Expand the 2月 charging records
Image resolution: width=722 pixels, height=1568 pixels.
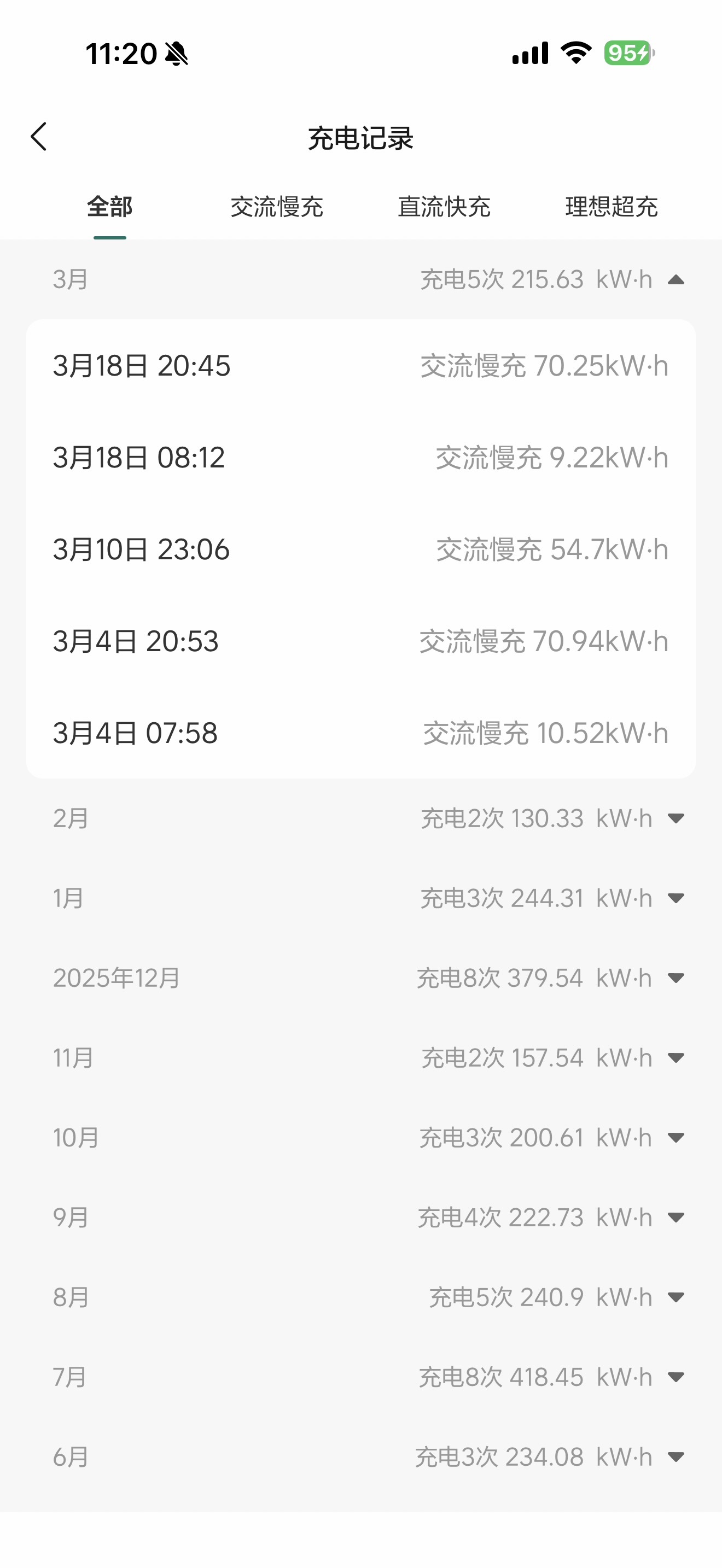tap(676, 818)
